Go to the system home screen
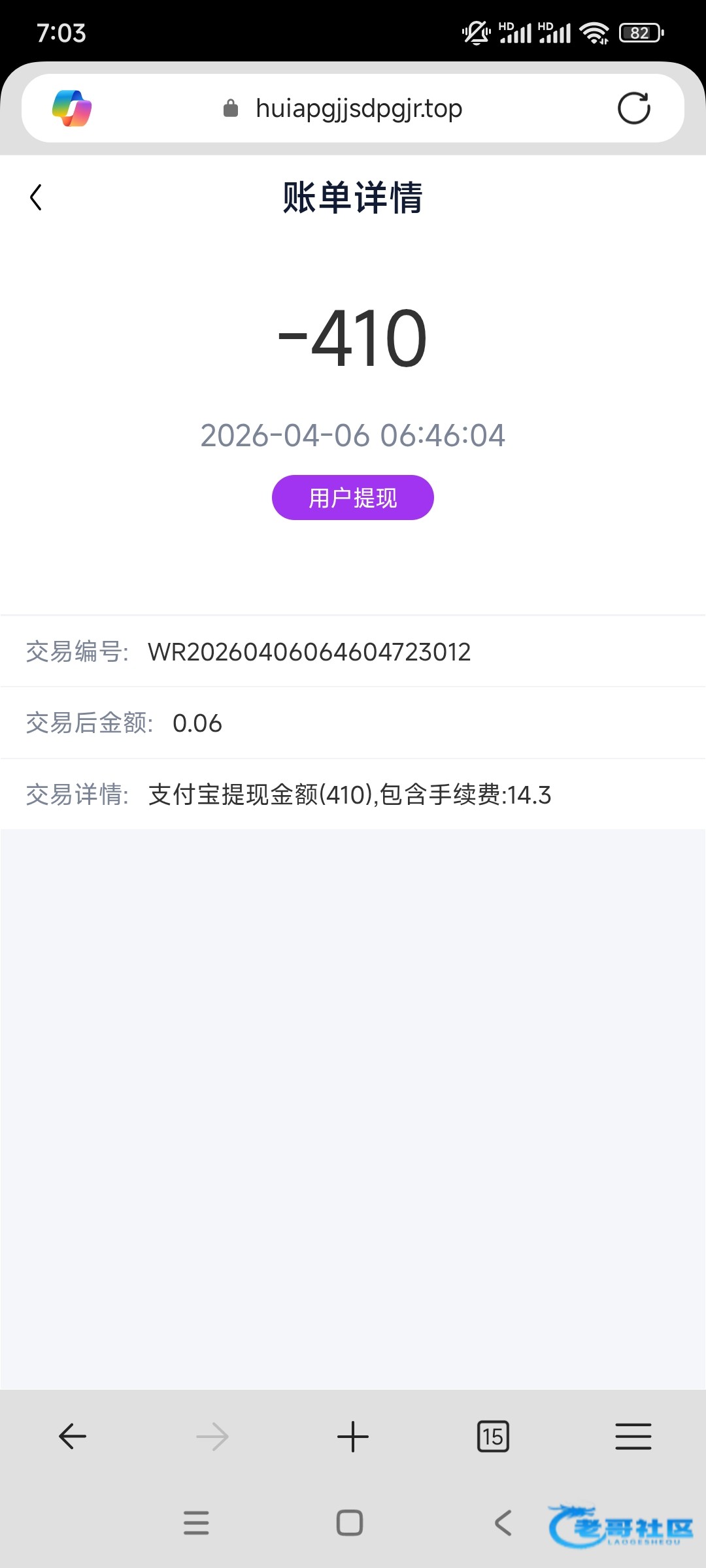The width and height of the screenshot is (706, 1568). [x=350, y=1523]
